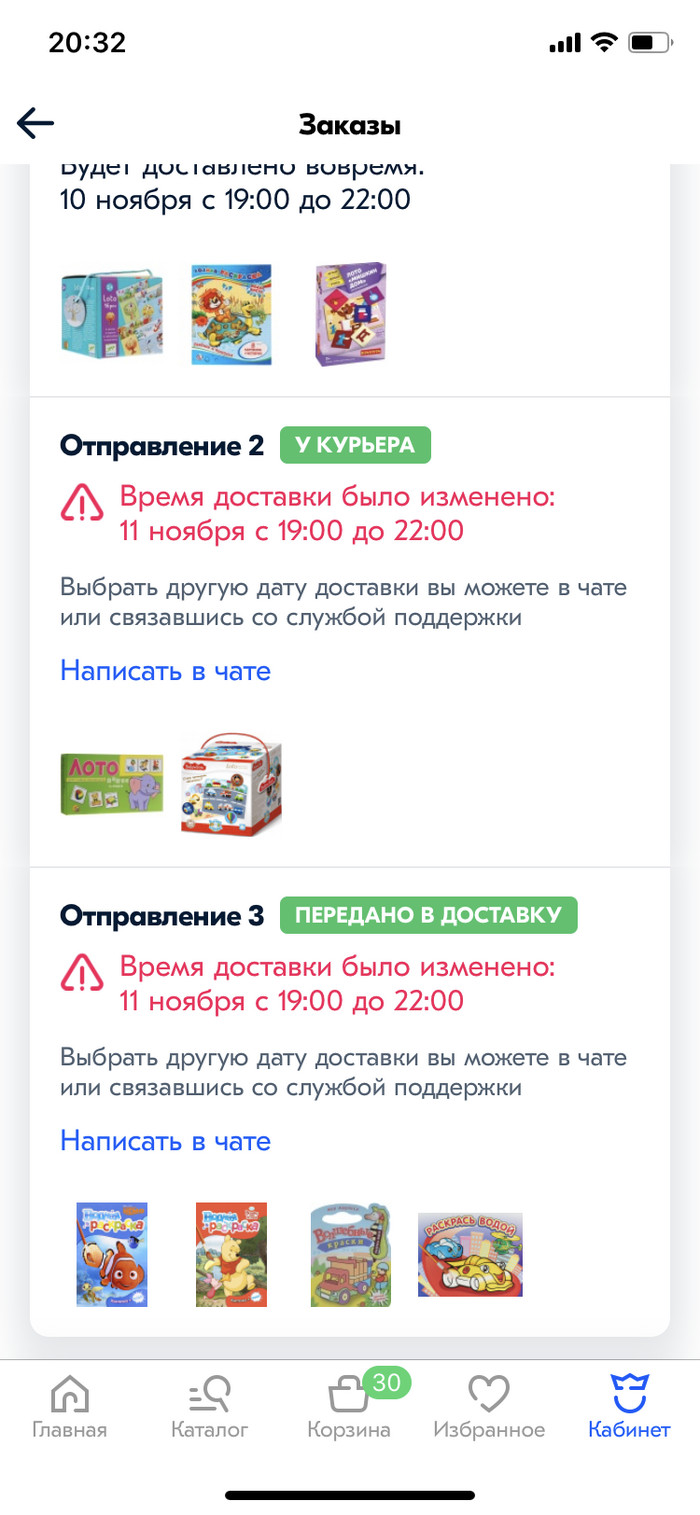Open the white cube puzzle box thumbnail
The width and height of the screenshot is (700, 1515).
point(231,786)
